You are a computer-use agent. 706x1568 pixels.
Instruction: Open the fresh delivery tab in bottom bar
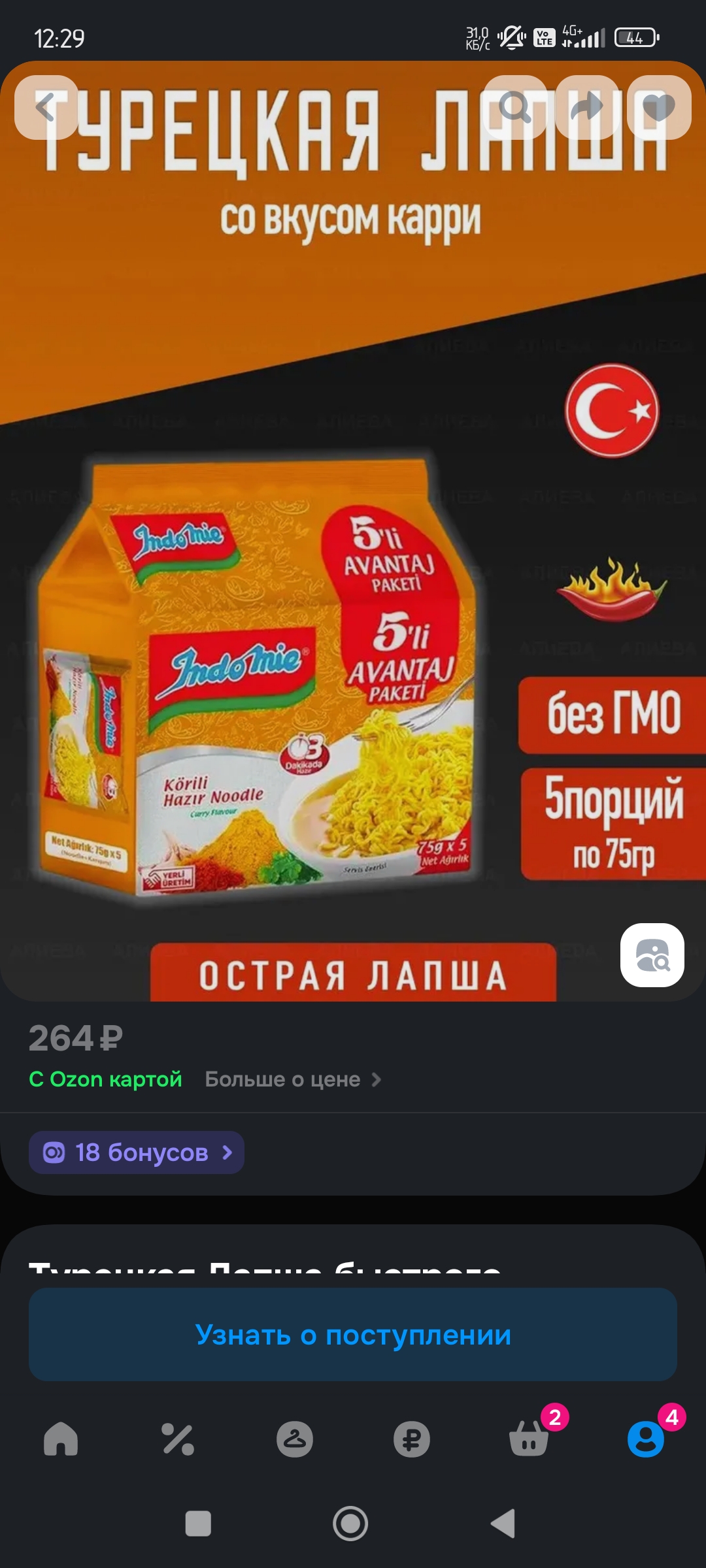(x=295, y=1439)
